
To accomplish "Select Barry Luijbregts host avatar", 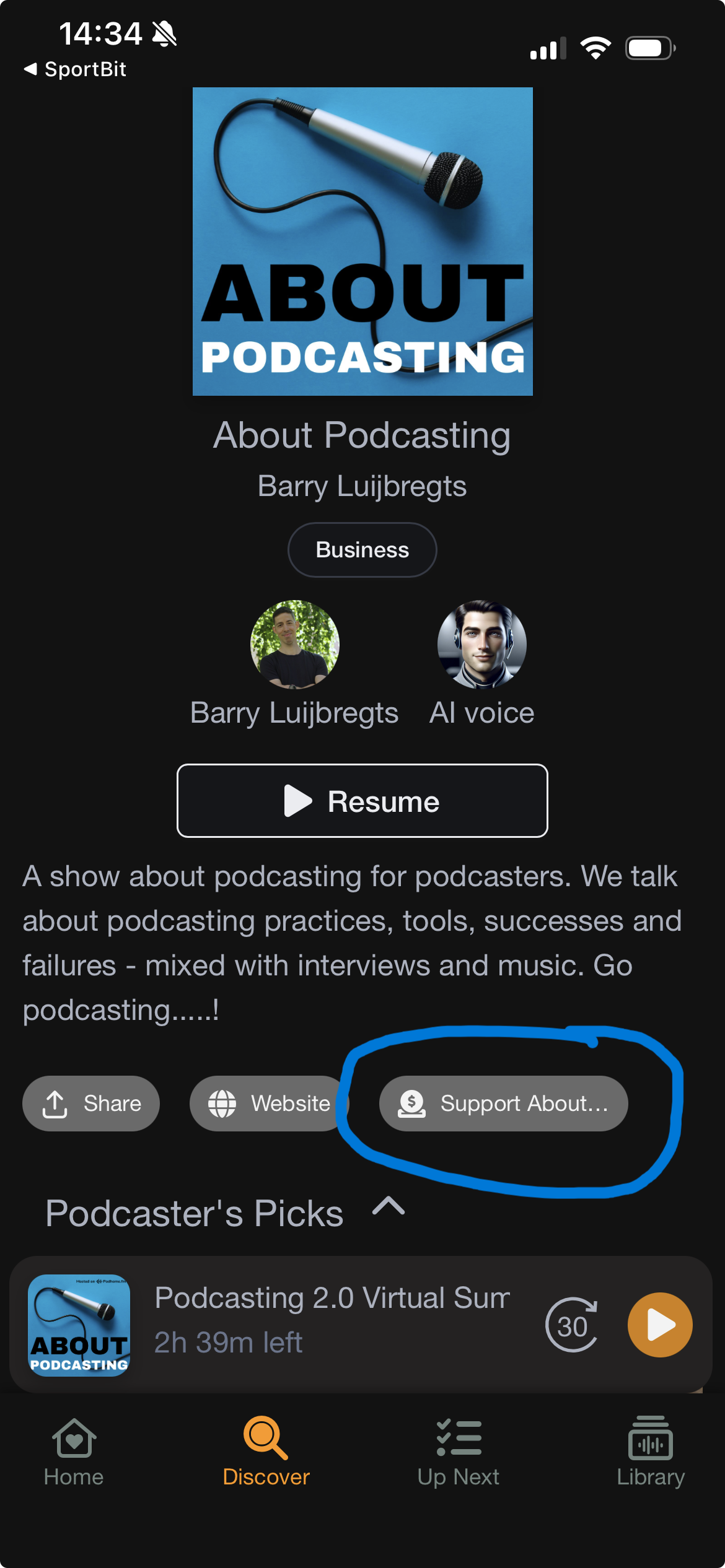I will pos(294,643).
